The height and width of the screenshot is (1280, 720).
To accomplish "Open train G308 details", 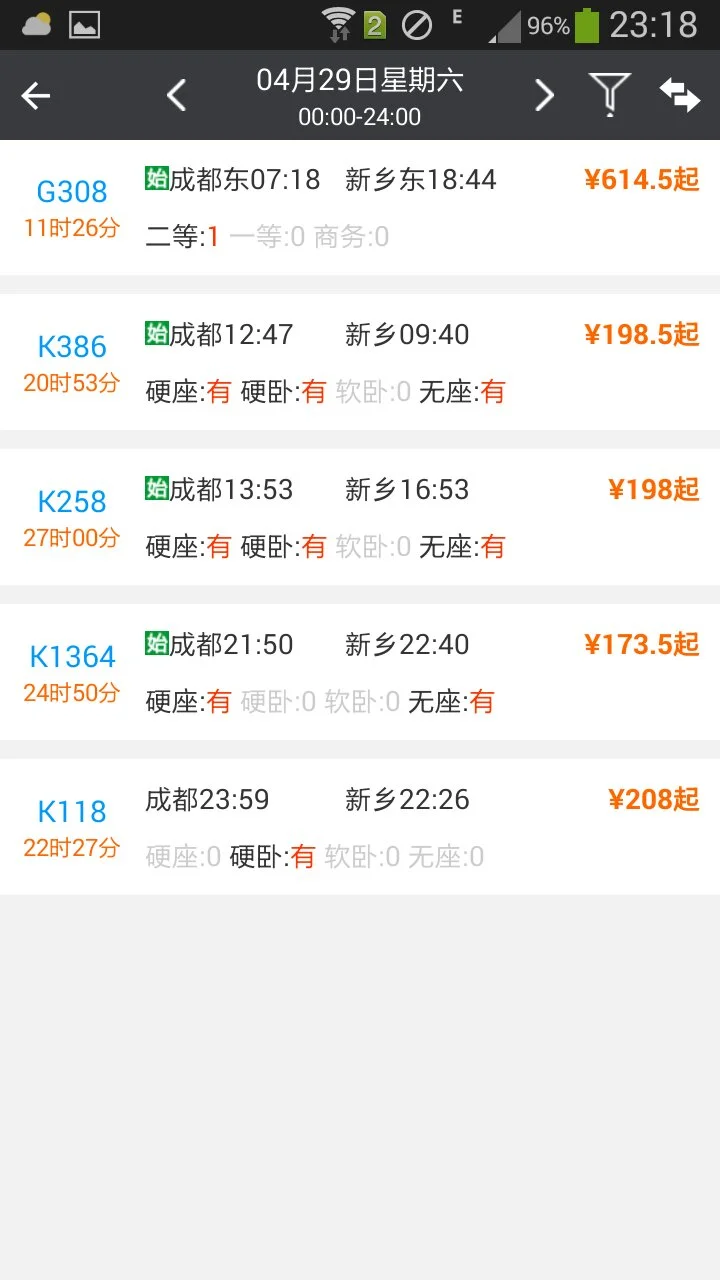I will pos(71,191).
